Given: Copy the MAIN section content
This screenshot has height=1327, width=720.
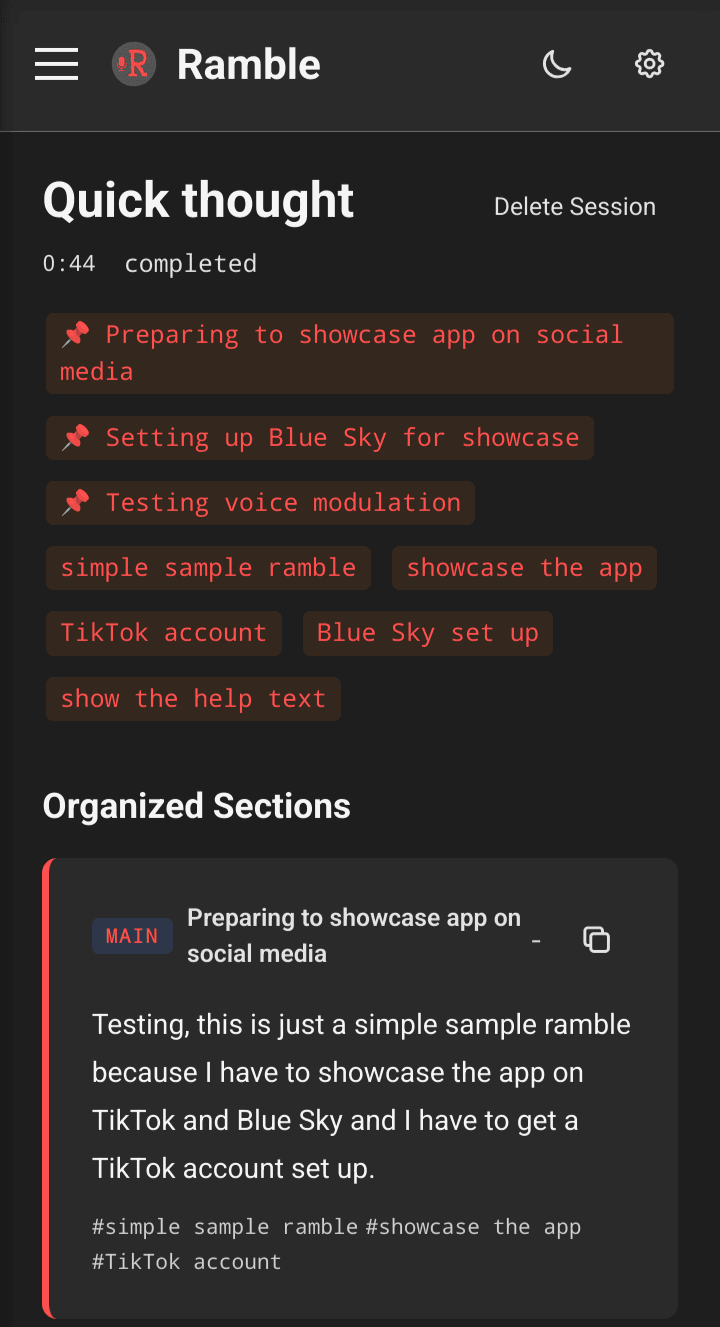Looking at the screenshot, I should click(596, 940).
